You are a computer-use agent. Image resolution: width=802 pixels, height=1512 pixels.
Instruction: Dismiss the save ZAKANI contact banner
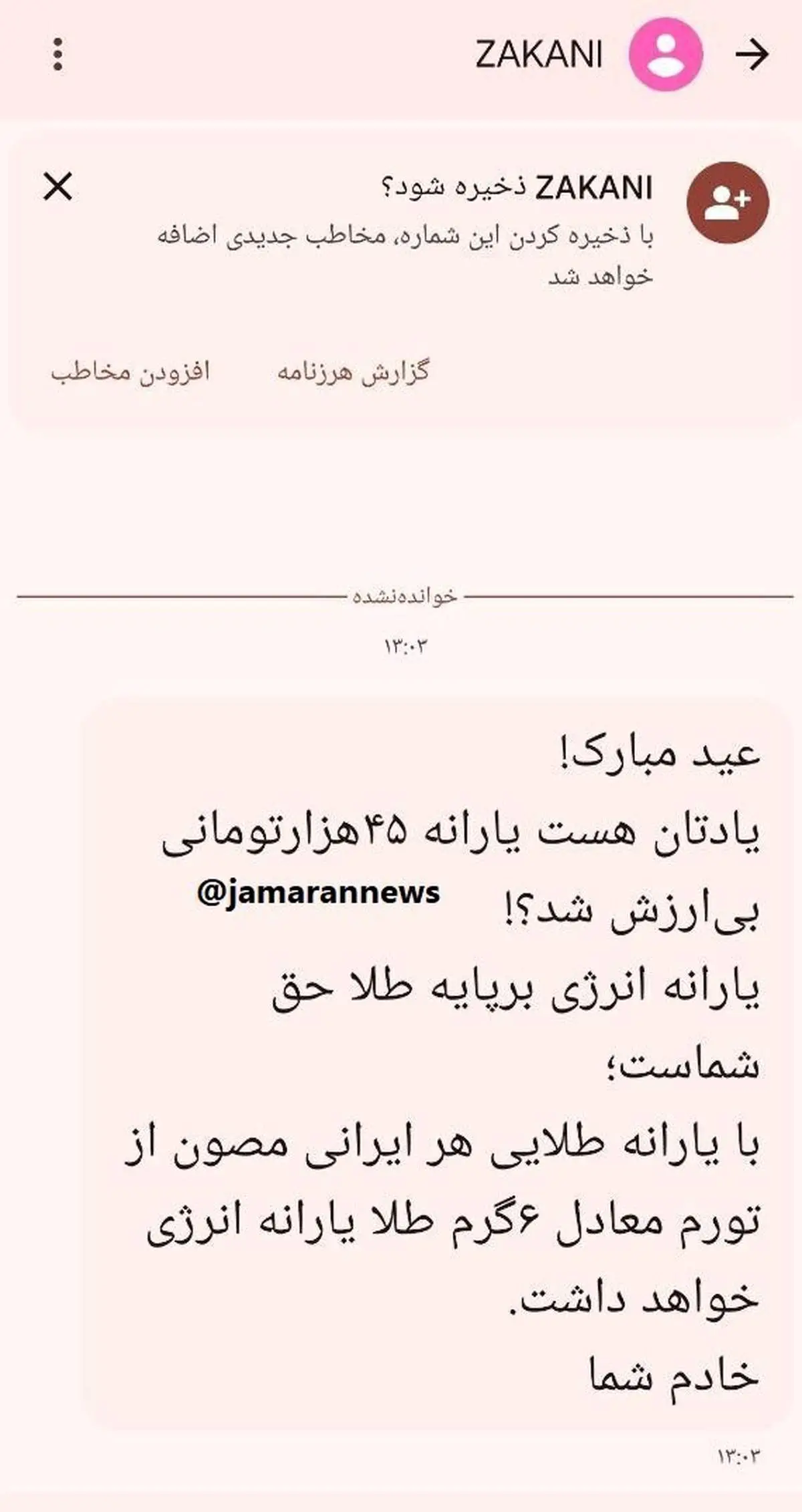58,186
